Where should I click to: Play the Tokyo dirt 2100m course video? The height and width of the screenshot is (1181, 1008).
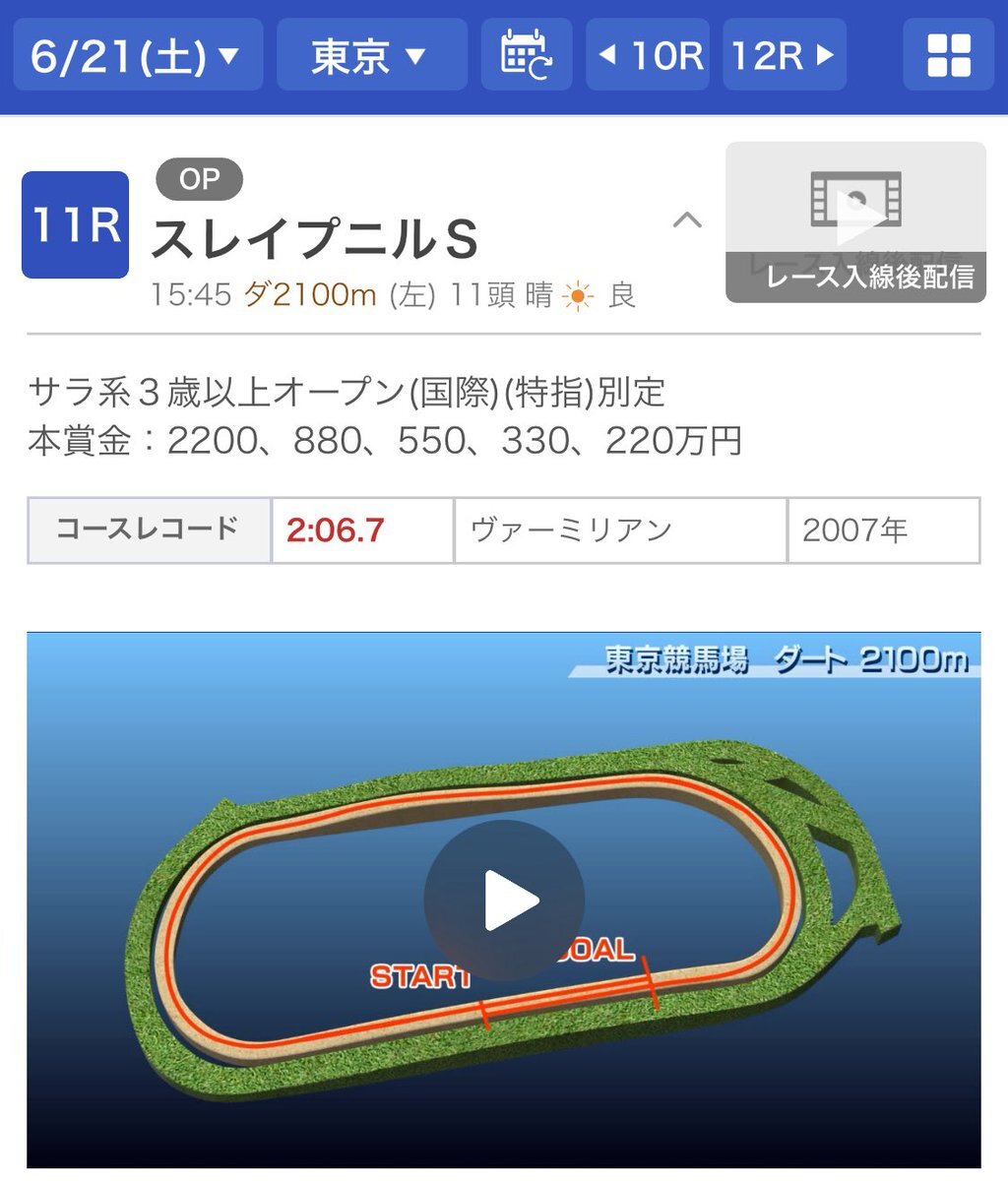(504, 900)
